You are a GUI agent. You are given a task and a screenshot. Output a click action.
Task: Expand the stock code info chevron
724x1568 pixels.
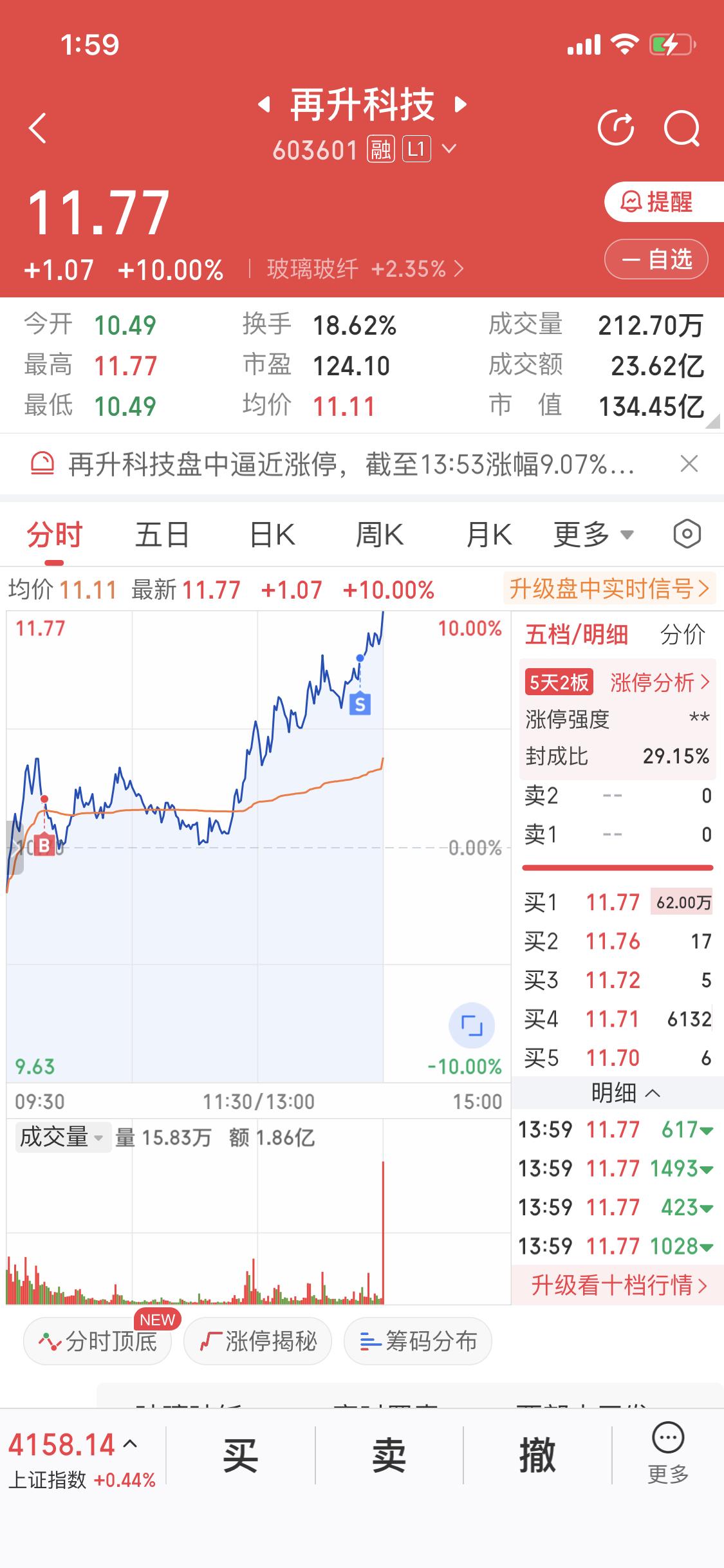point(449,149)
